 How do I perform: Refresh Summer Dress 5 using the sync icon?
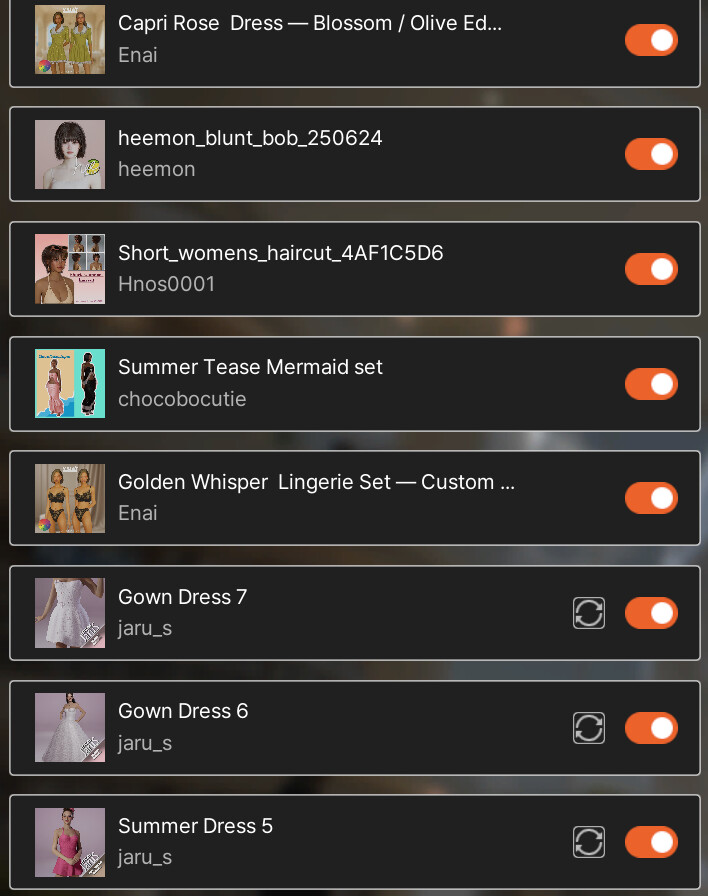(x=589, y=842)
